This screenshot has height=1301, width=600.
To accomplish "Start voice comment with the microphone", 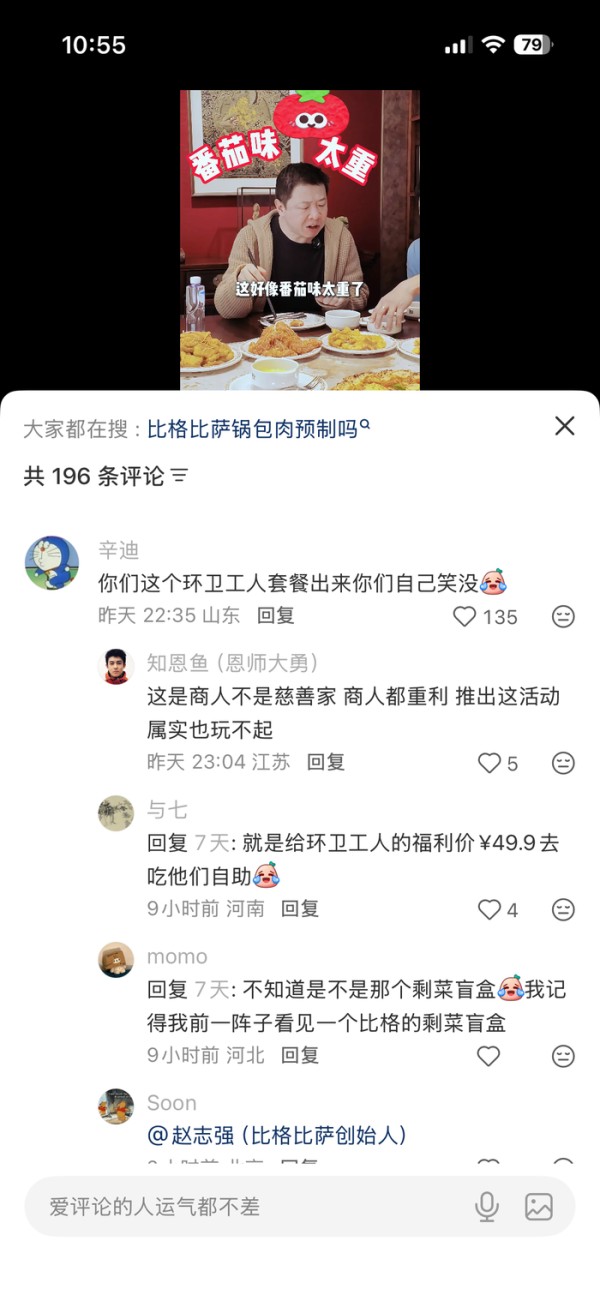I will pos(487,1207).
